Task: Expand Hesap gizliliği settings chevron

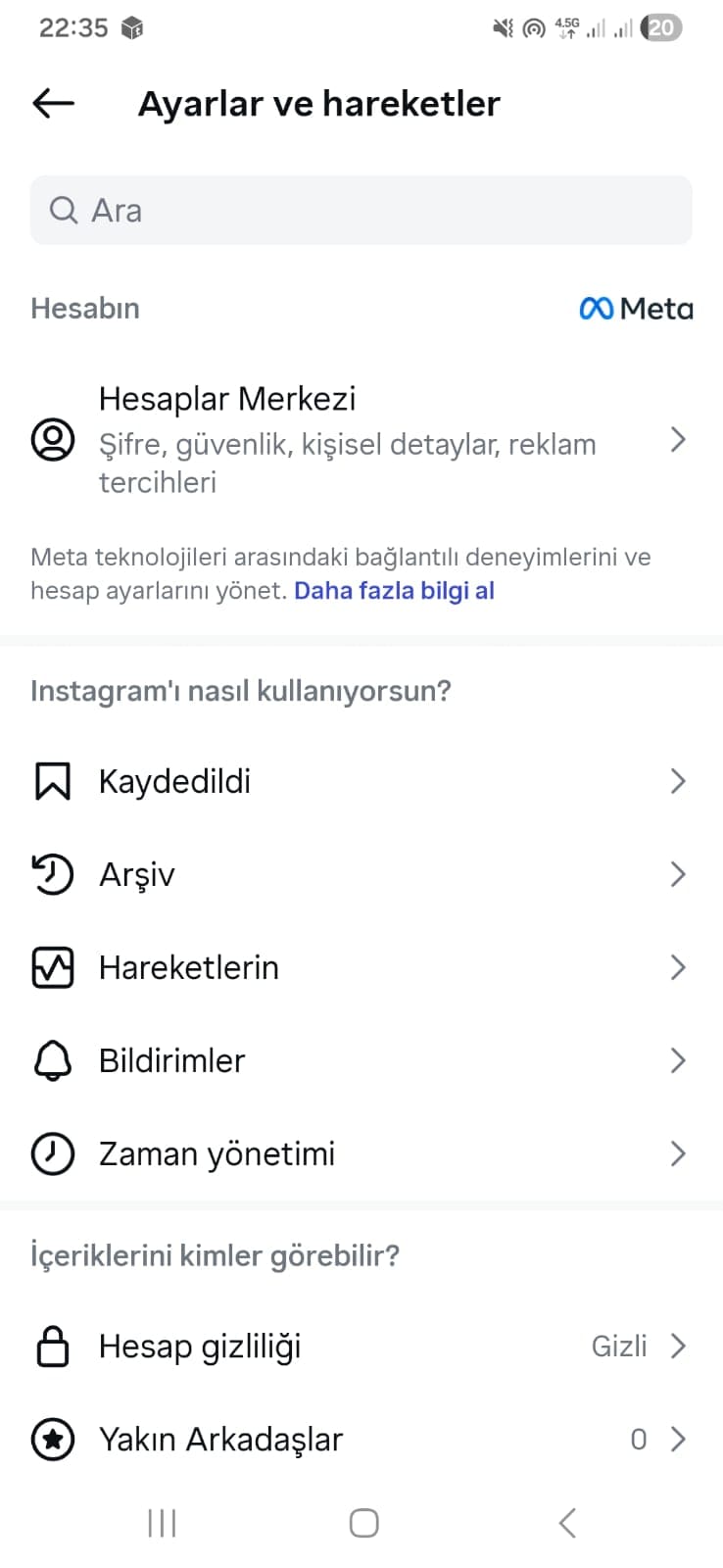Action: coord(678,1346)
